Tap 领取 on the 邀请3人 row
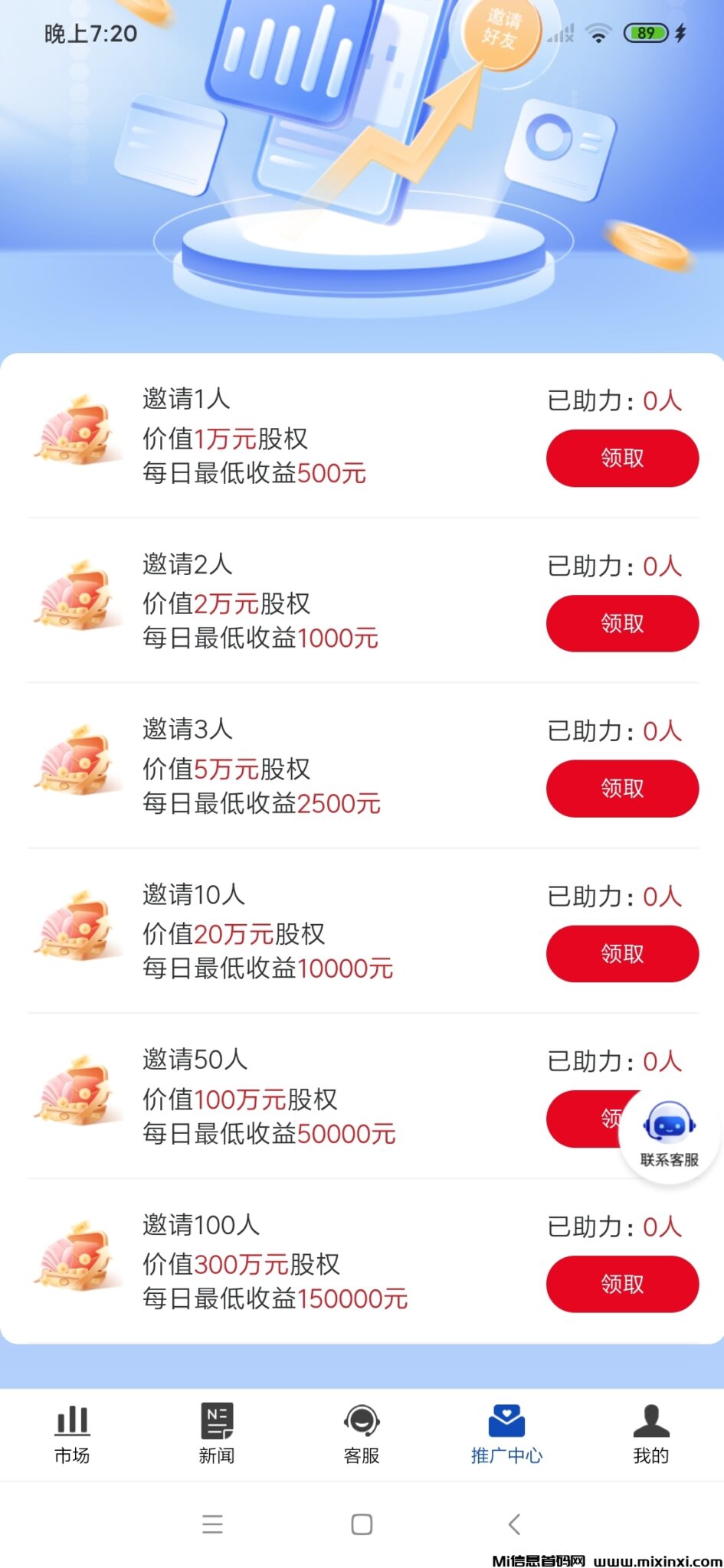 tap(622, 788)
